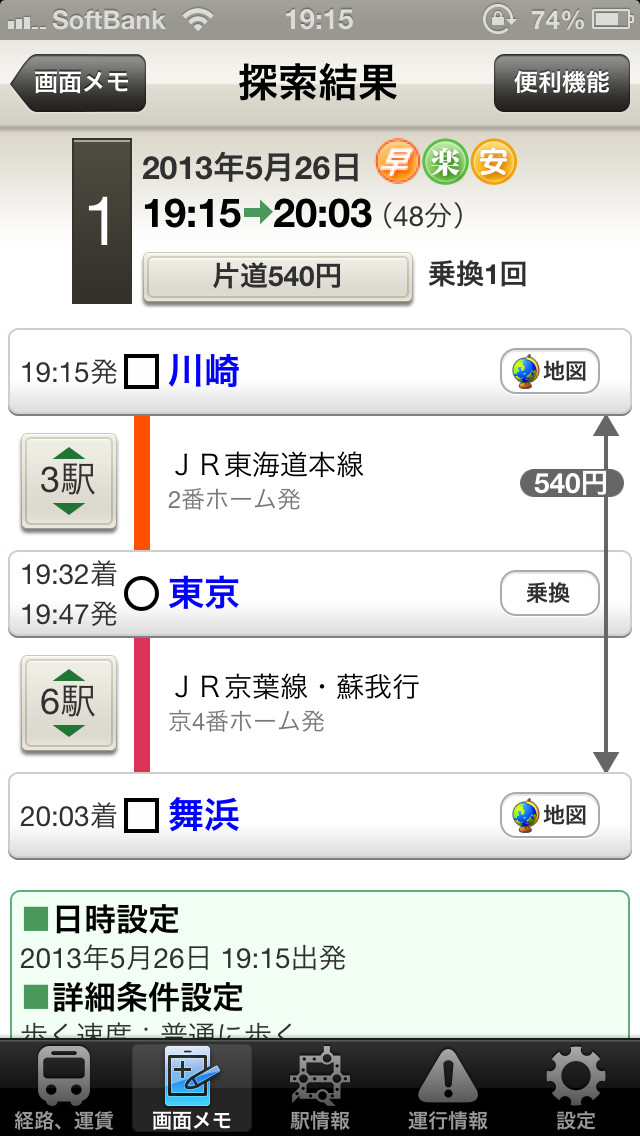Switch to the 駅情報 tab
This screenshot has height=1136, width=640.
pyautogui.click(x=320, y=1090)
